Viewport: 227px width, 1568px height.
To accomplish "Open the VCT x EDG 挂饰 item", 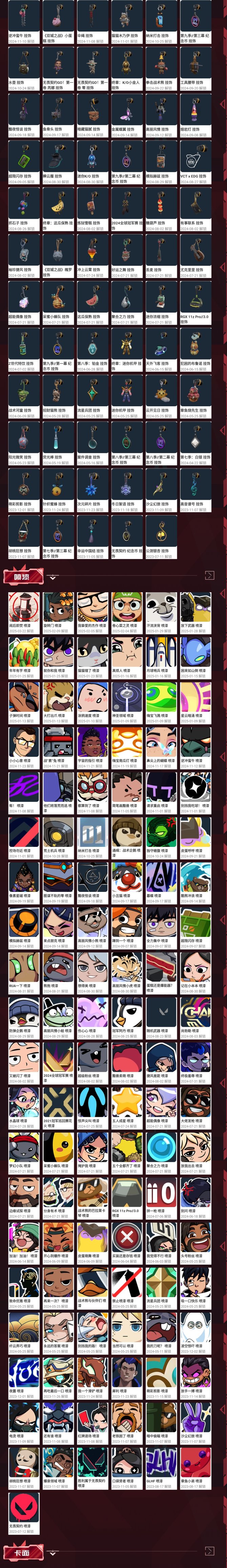I will tap(195, 161).
